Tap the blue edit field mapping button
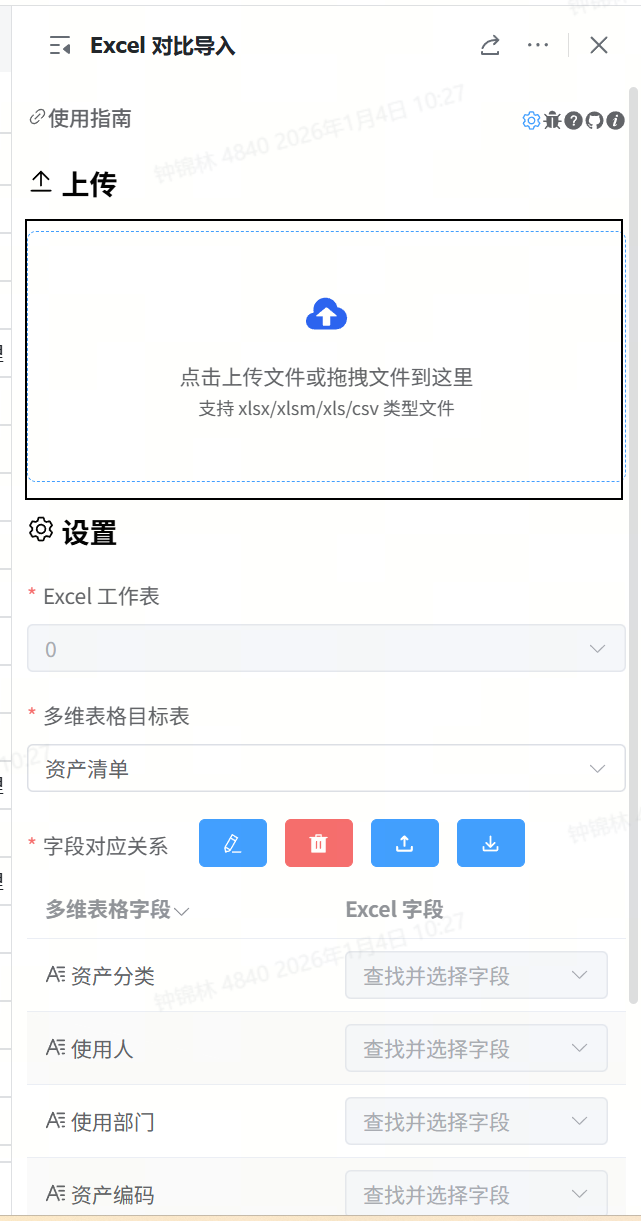This screenshot has height=1221, width=641. coord(233,843)
